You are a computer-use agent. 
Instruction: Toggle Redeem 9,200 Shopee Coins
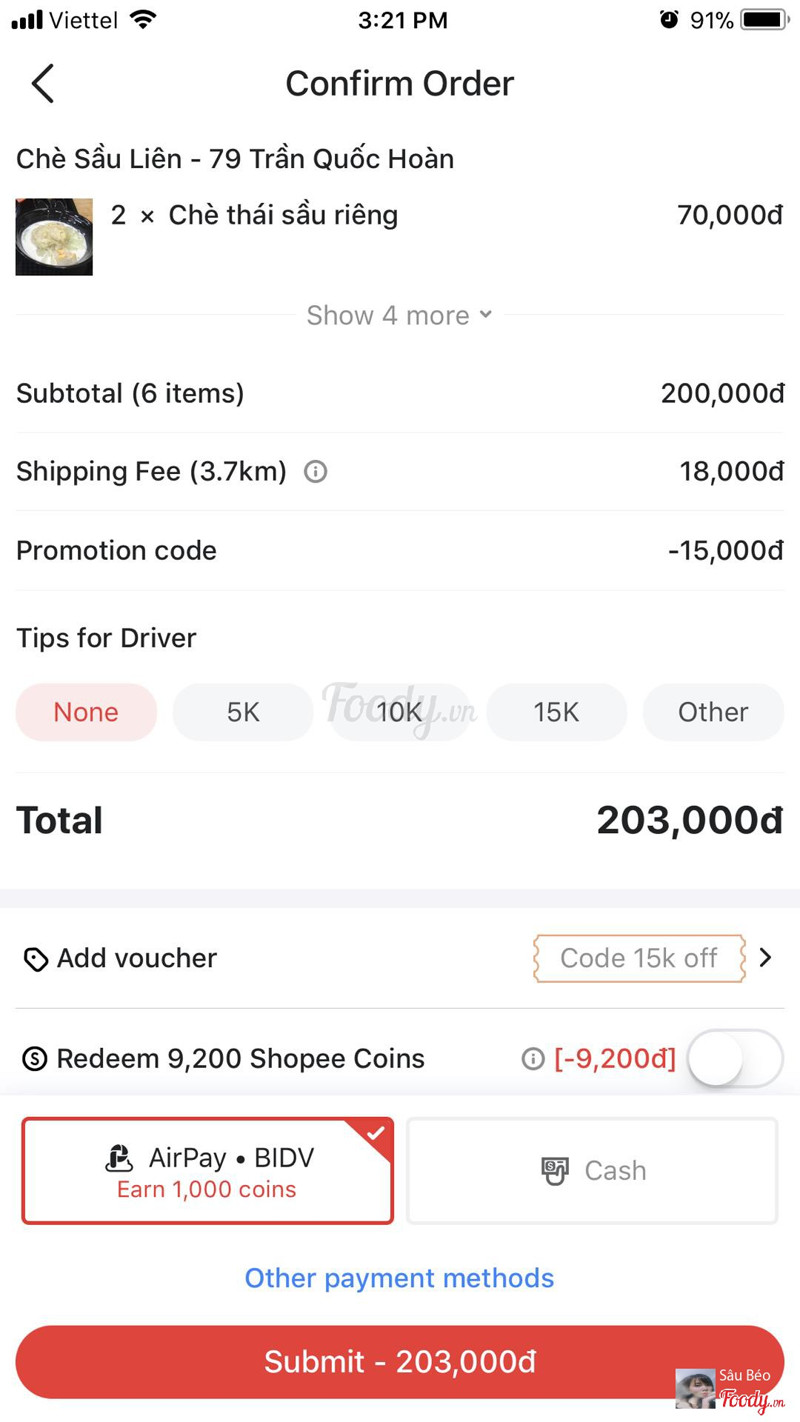pos(735,1058)
